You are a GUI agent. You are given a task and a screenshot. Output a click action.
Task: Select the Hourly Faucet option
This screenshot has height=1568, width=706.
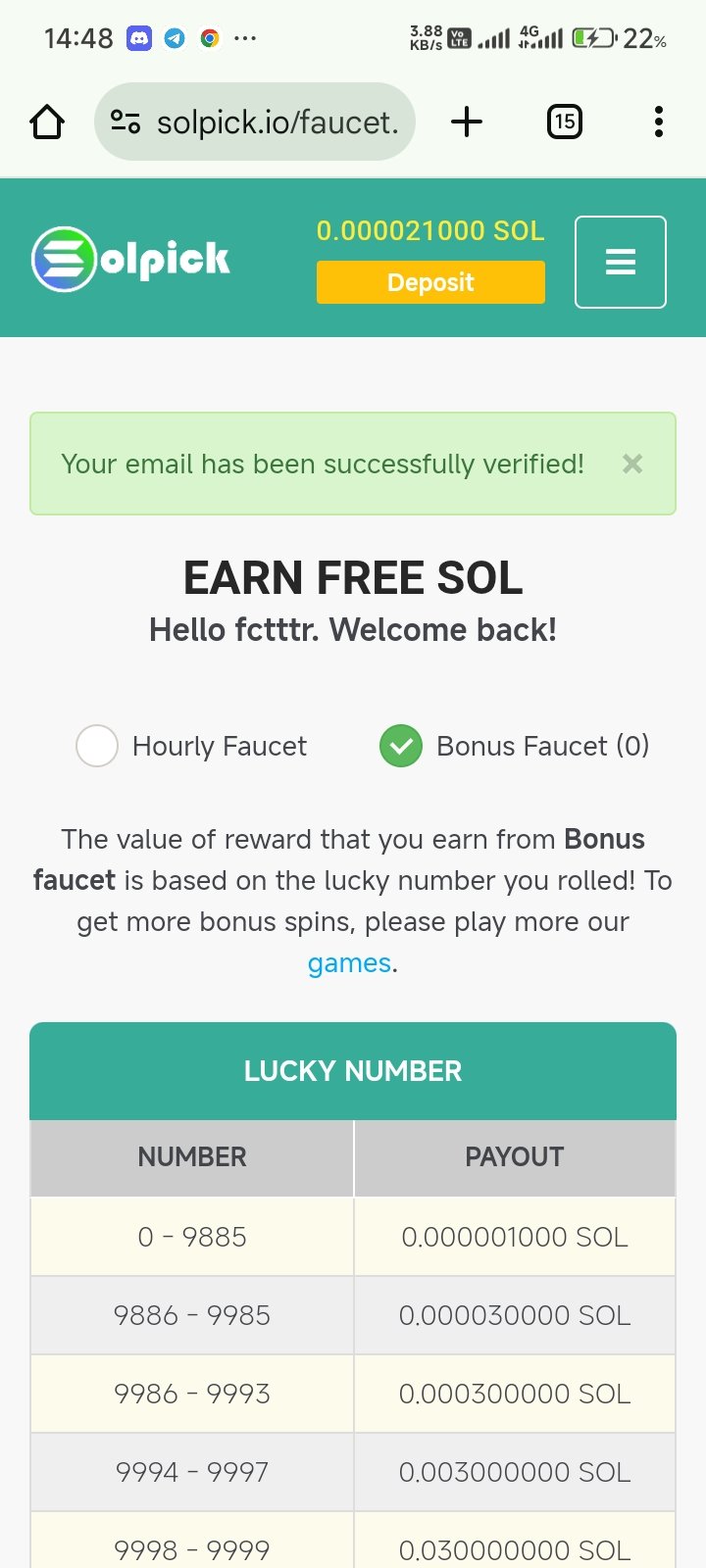pyautogui.click(x=97, y=746)
